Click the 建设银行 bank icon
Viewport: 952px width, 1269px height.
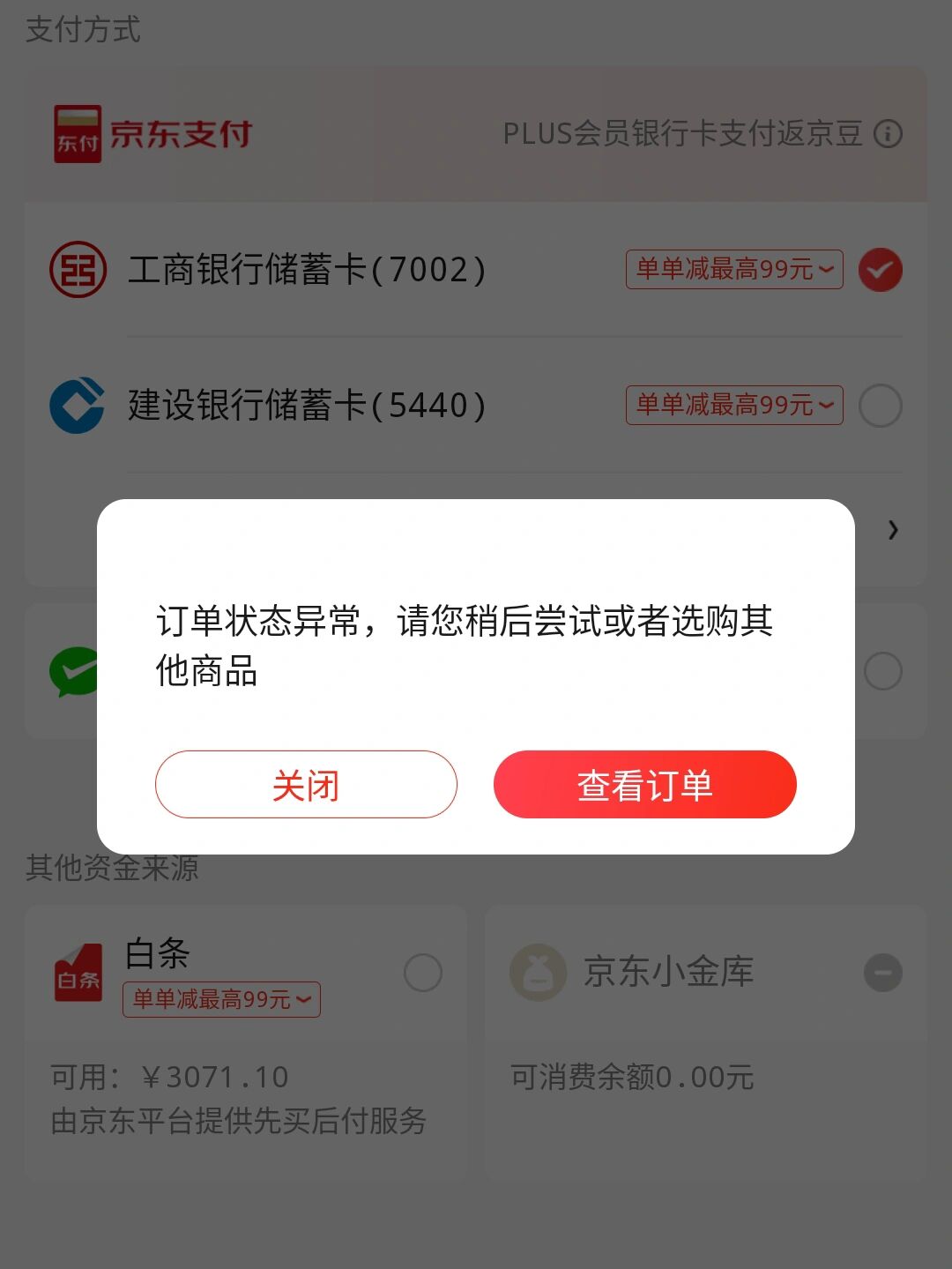tap(76, 406)
